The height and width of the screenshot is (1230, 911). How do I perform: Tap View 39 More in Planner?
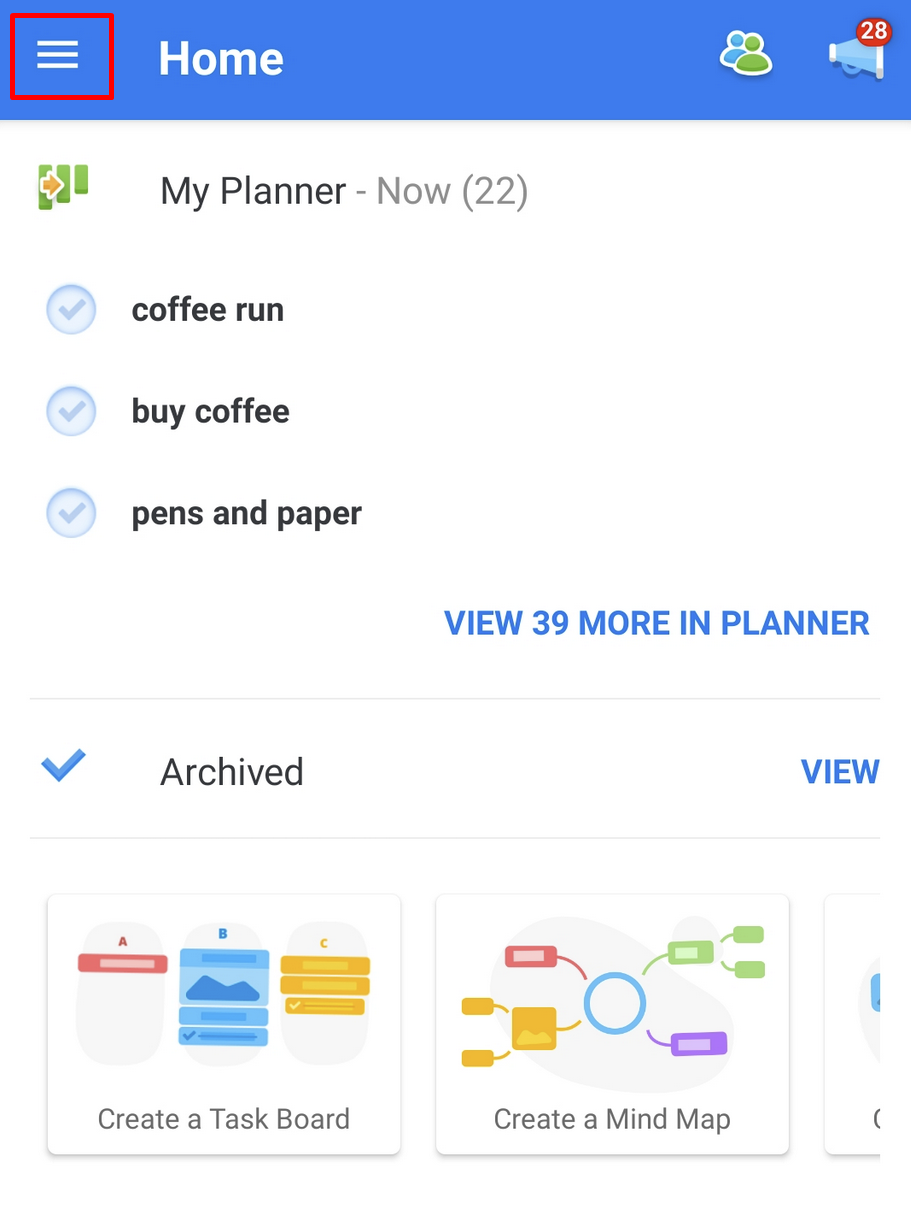coord(656,623)
